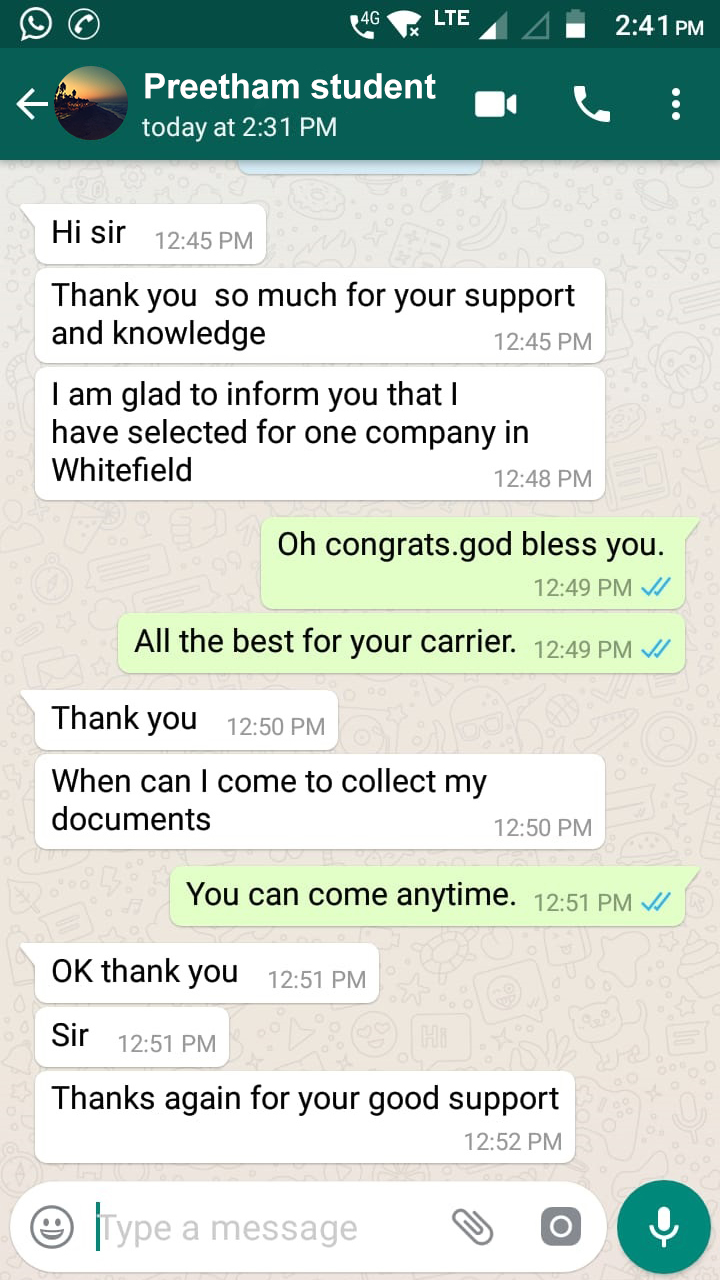The height and width of the screenshot is (1280, 720).
Task: Place a voice call to Preetham student
Action: pos(591,104)
